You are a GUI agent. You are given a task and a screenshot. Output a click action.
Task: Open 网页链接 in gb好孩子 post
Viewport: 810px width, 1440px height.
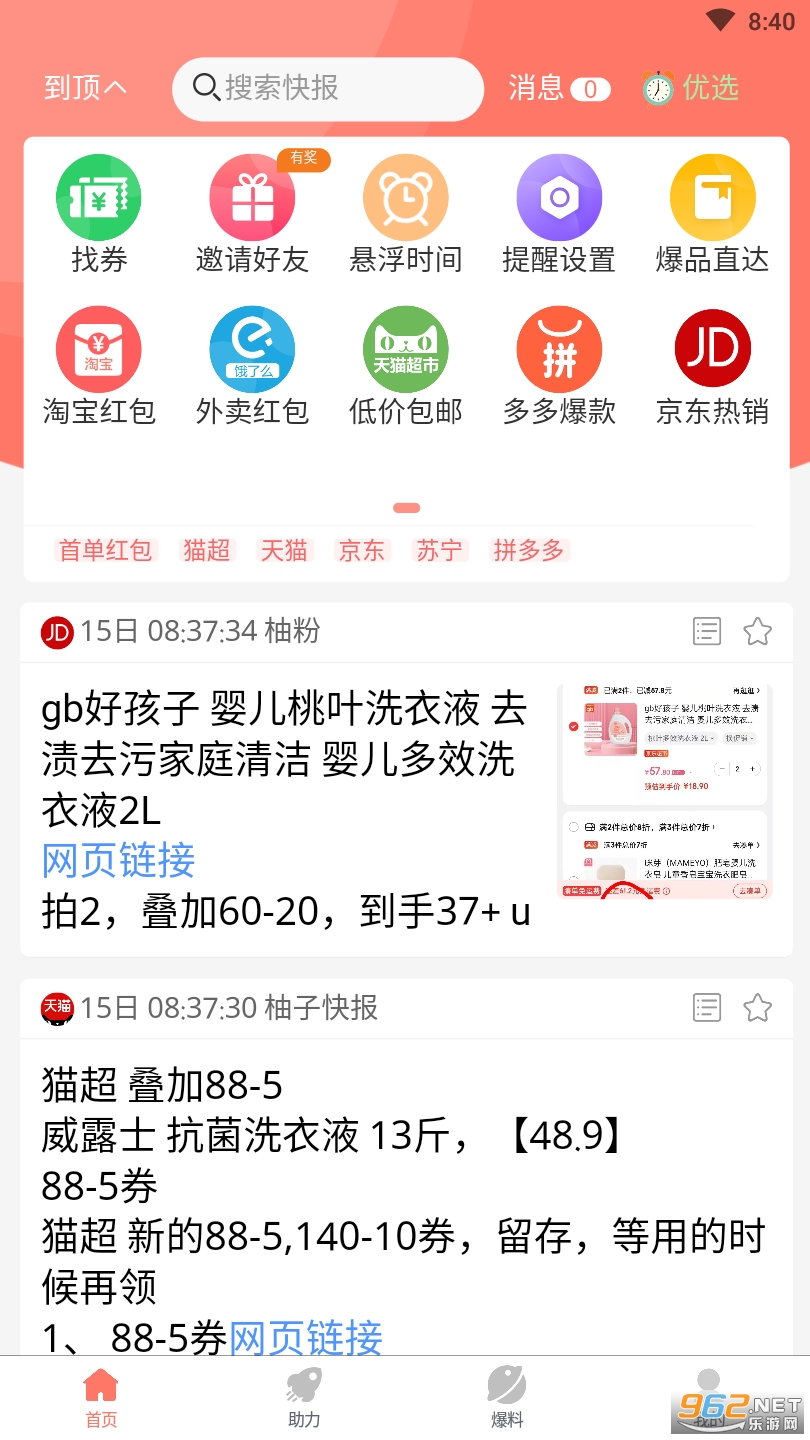click(x=118, y=861)
